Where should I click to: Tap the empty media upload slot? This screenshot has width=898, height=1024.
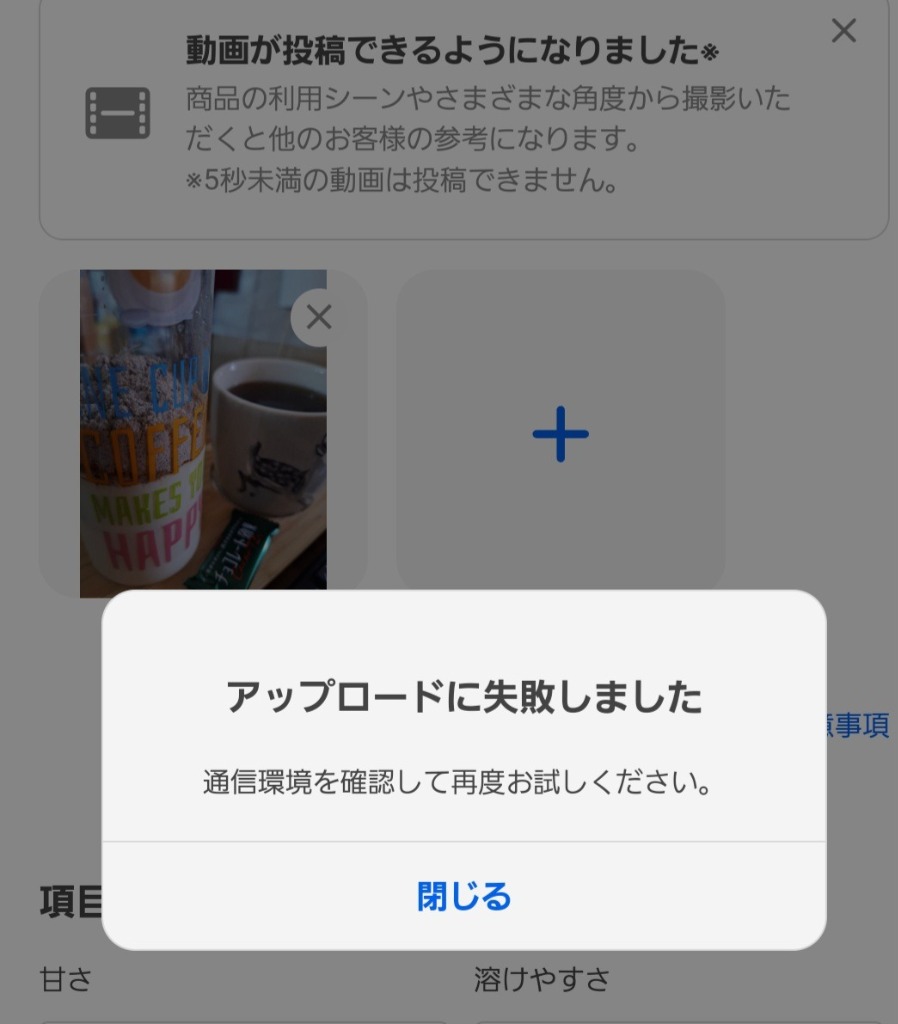click(x=560, y=432)
